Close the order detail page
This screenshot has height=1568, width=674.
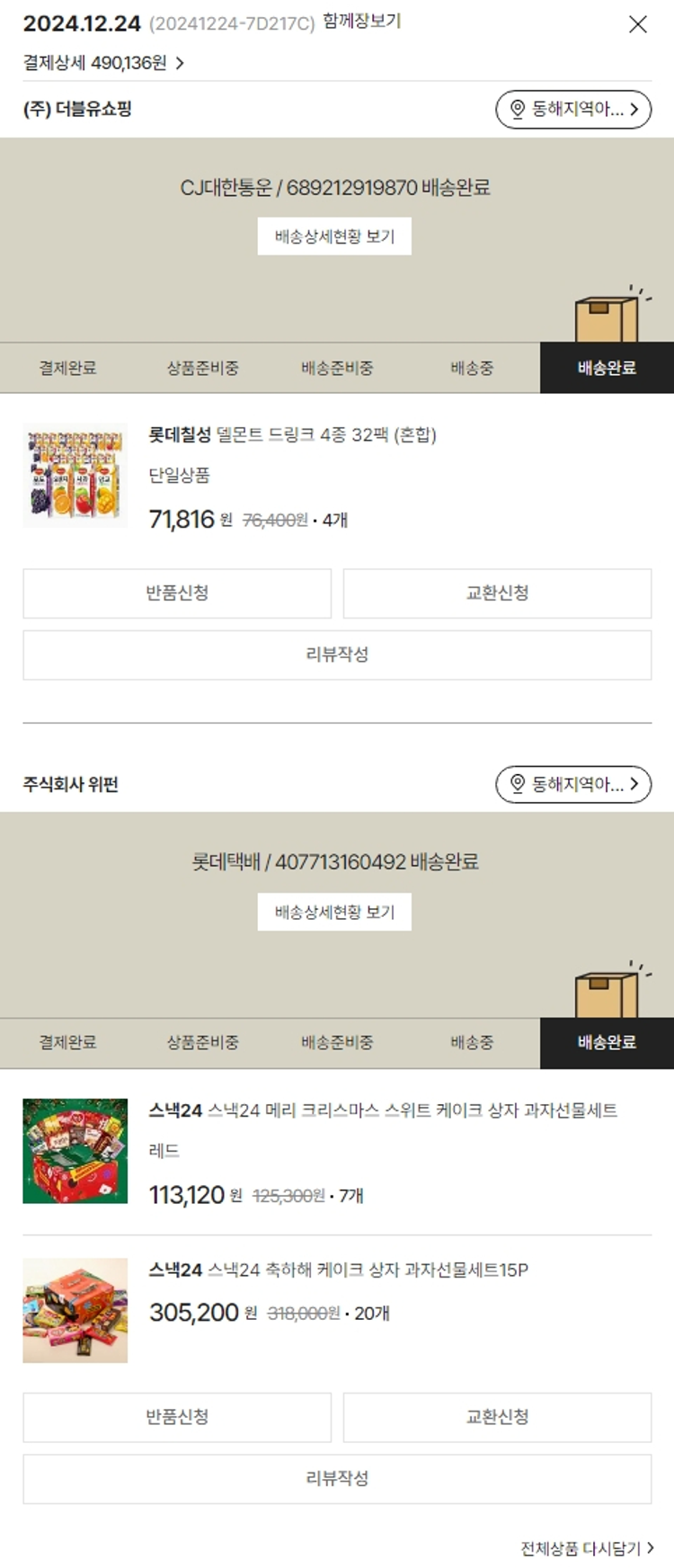click(x=637, y=24)
